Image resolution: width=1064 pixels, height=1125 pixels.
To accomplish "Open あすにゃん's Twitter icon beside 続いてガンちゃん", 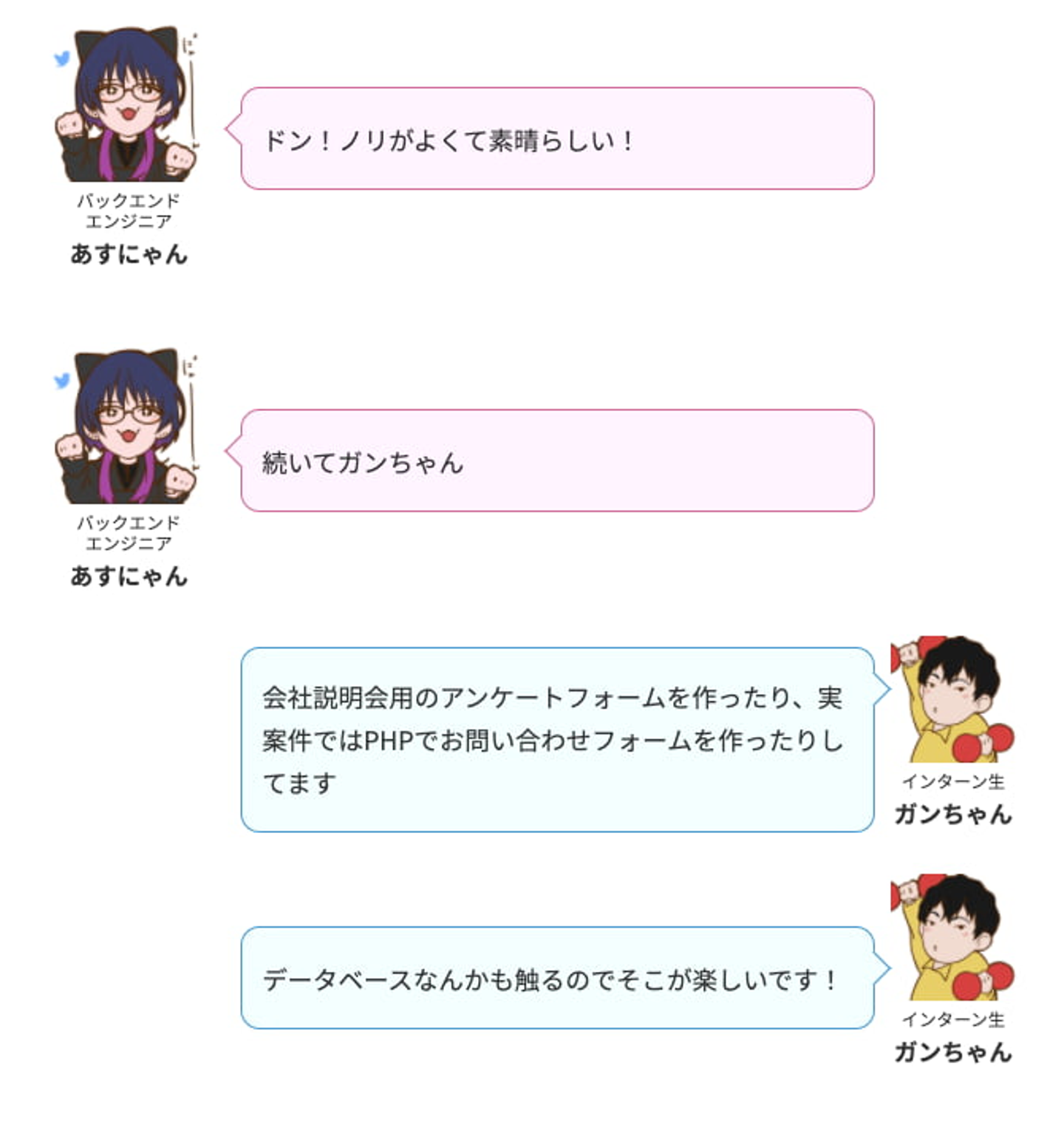I will coord(62,381).
